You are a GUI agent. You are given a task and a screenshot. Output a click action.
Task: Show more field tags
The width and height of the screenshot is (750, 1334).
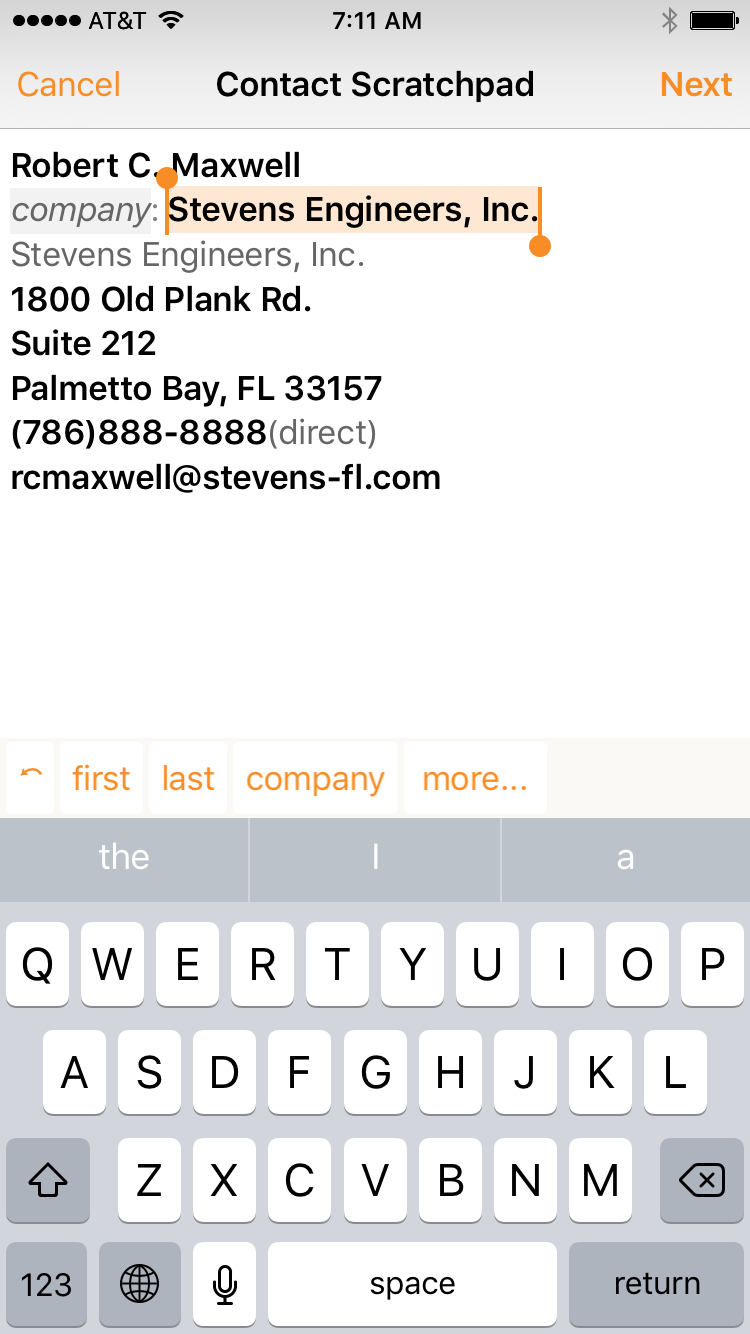[474, 778]
